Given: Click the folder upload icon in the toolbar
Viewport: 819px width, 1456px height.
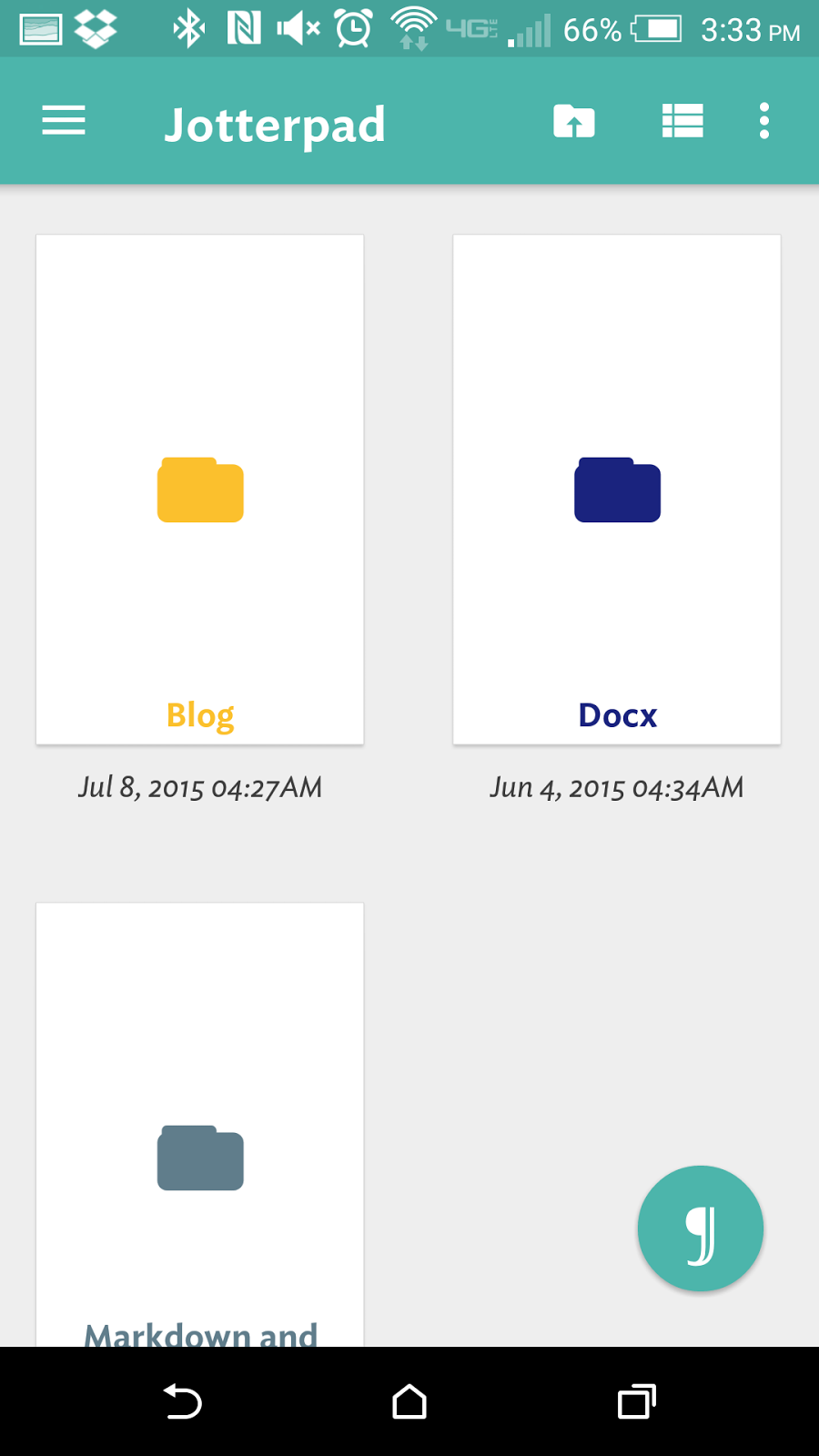Looking at the screenshot, I should click(x=573, y=121).
